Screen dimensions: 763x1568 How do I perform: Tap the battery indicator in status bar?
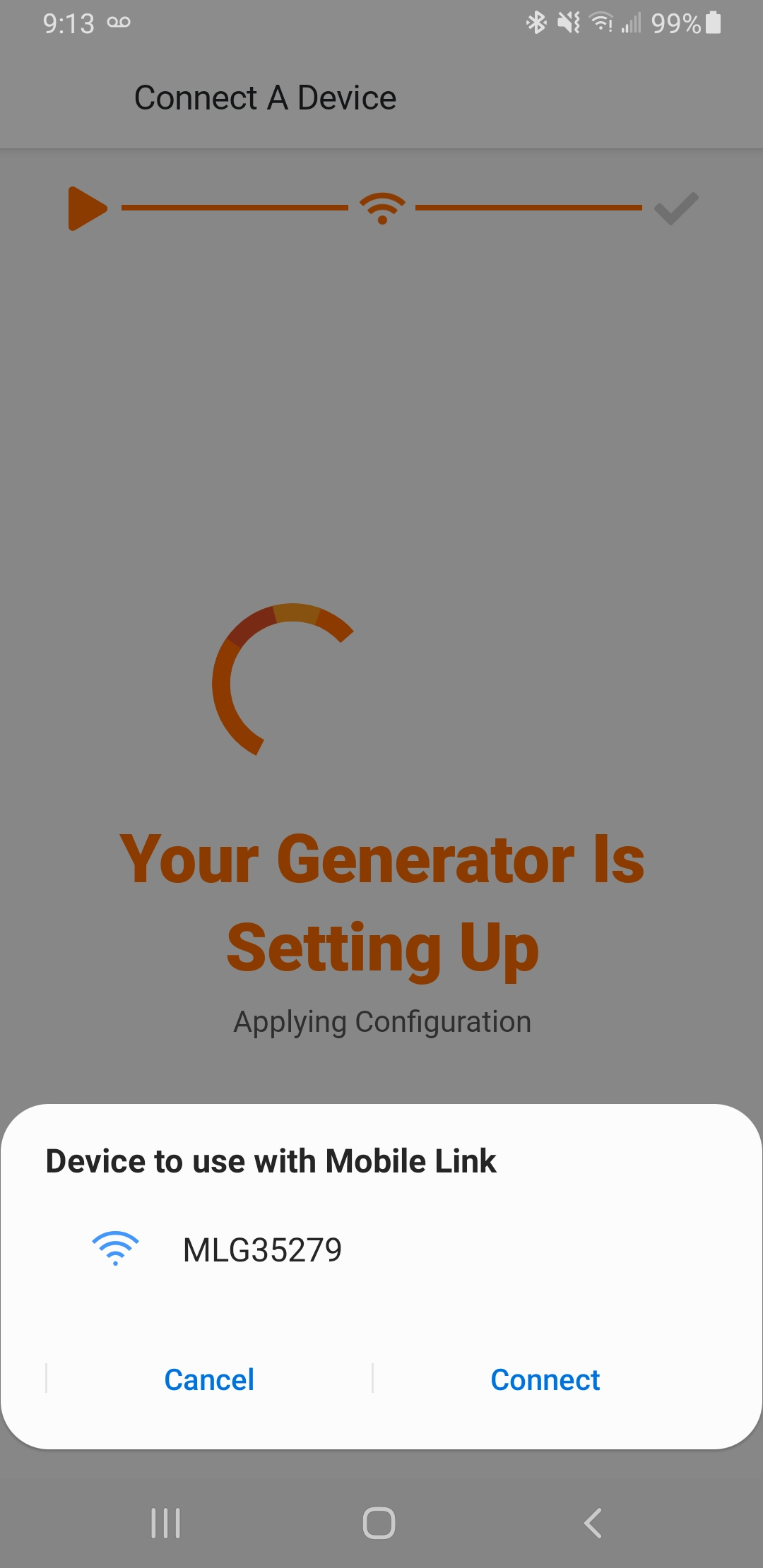point(712,23)
